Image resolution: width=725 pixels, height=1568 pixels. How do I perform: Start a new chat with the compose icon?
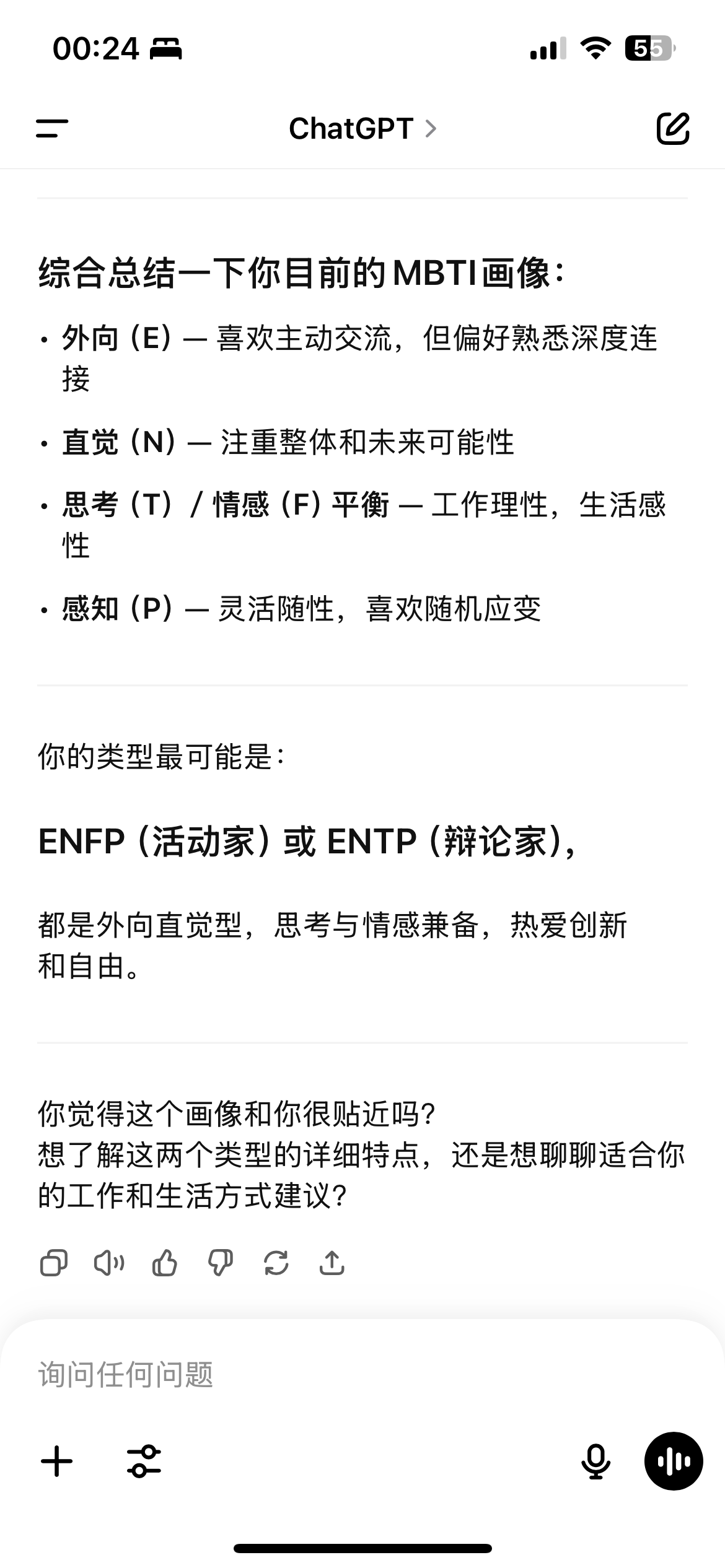(673, 128)
